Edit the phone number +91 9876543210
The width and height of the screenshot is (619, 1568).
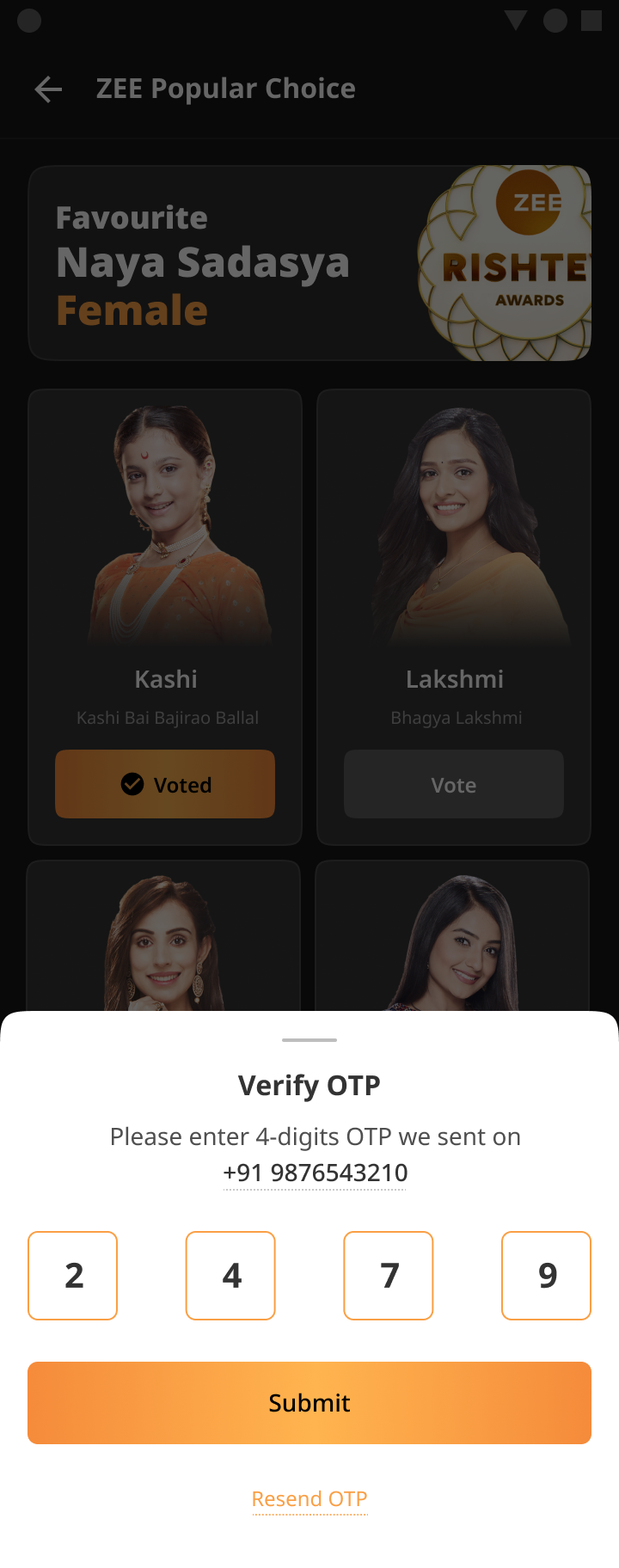click(x=315, y=1173)
